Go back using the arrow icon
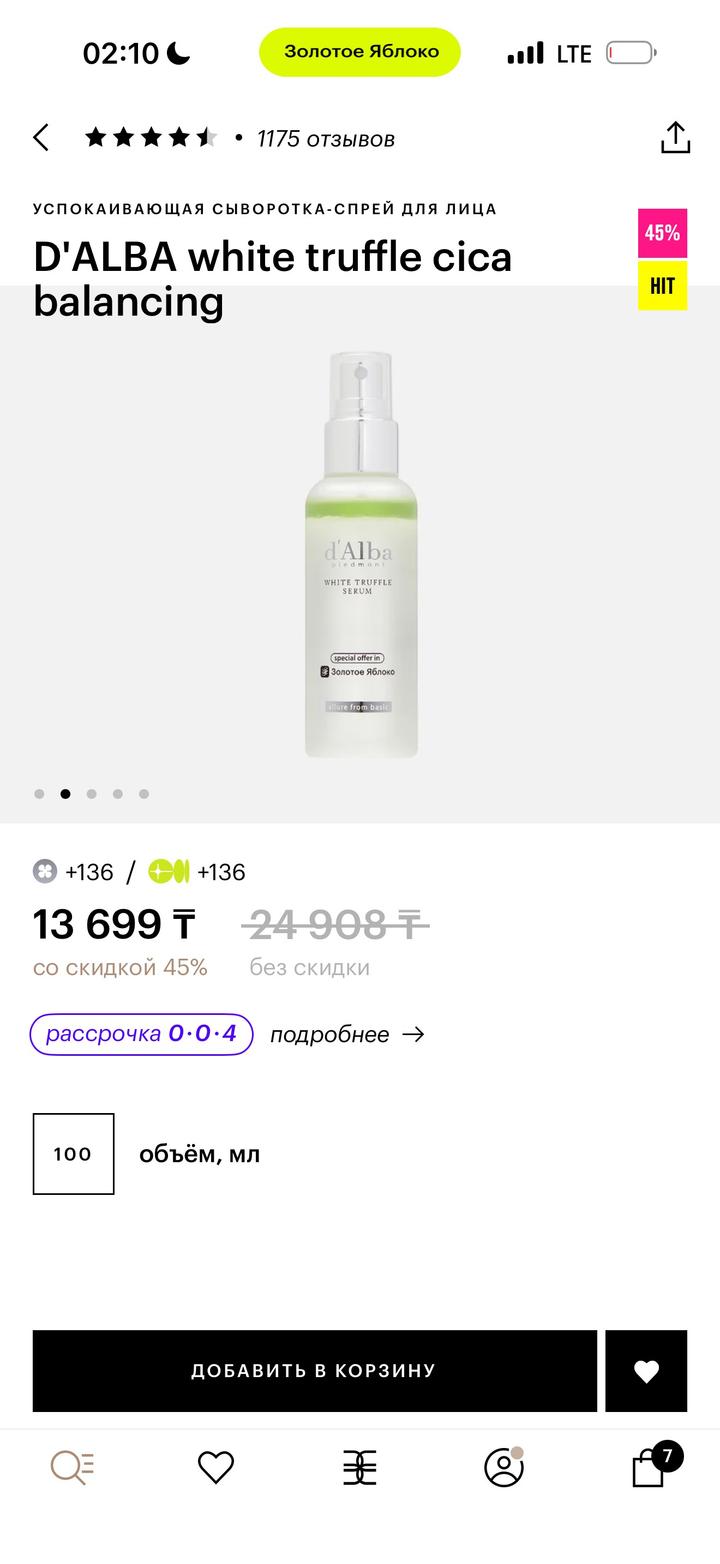720x1564 pixels. pos(41,138)
